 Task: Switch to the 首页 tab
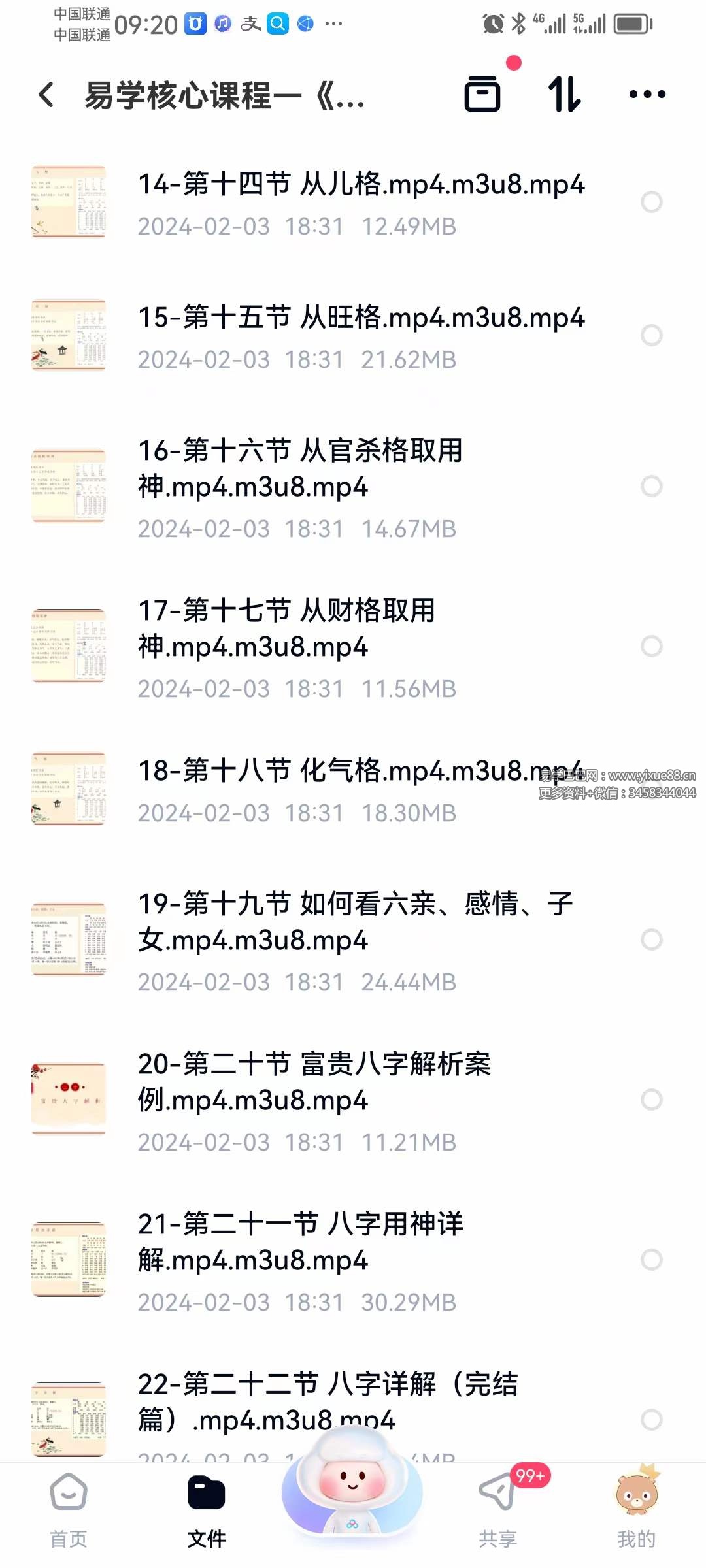click(x=69, y=1509)
